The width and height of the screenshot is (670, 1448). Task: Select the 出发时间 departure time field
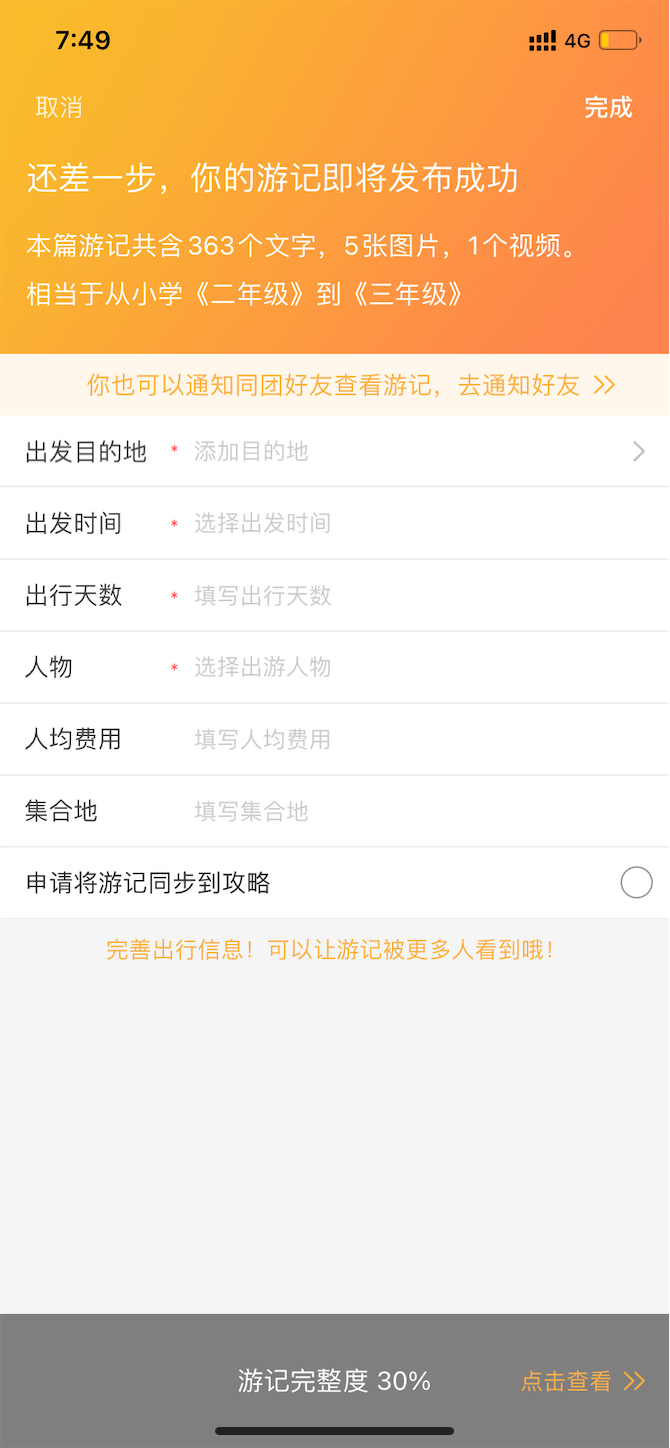[x=400, y=523]
